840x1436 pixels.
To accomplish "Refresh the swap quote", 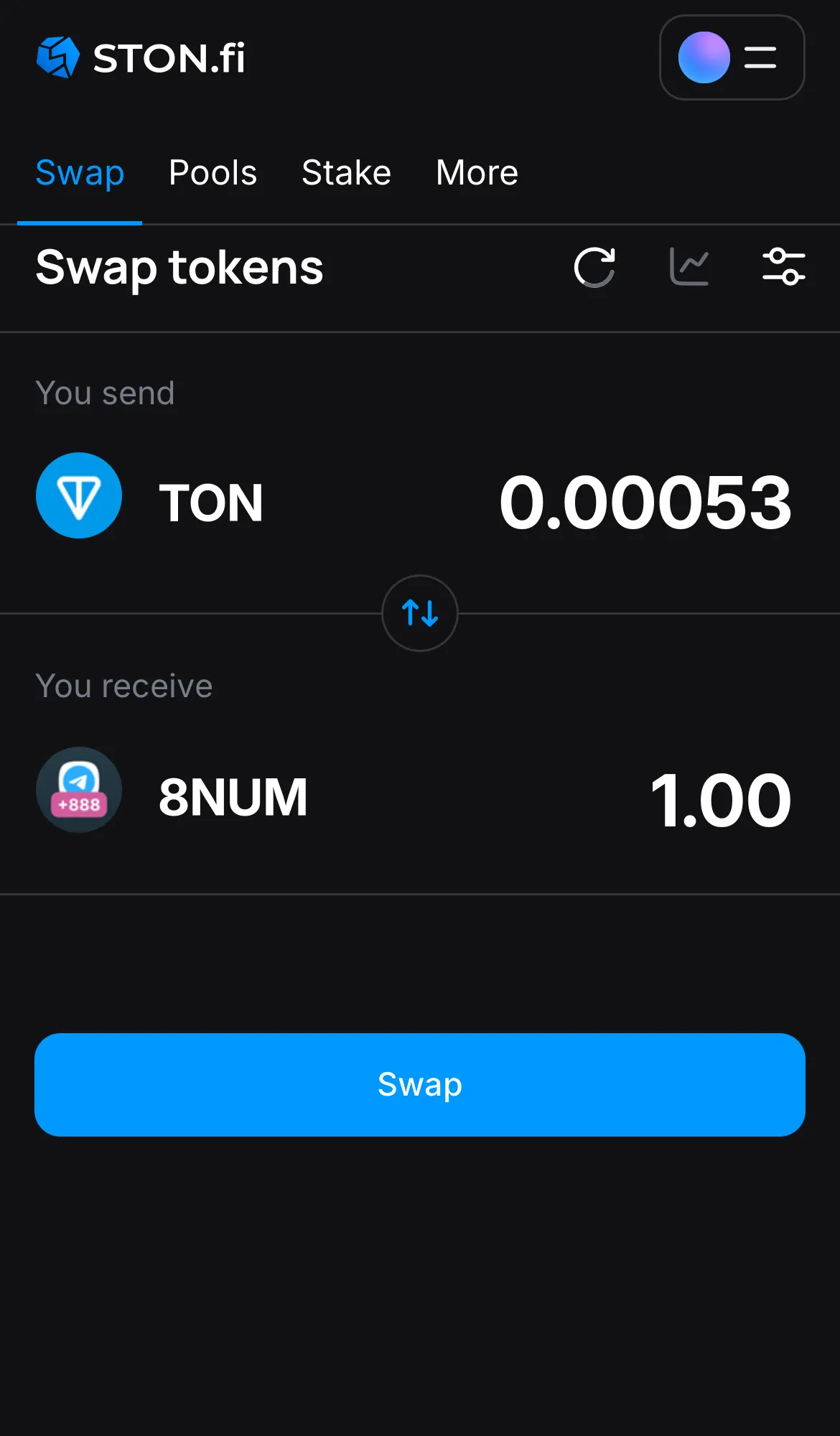I will pyautogui.click(x=594, y=267).
